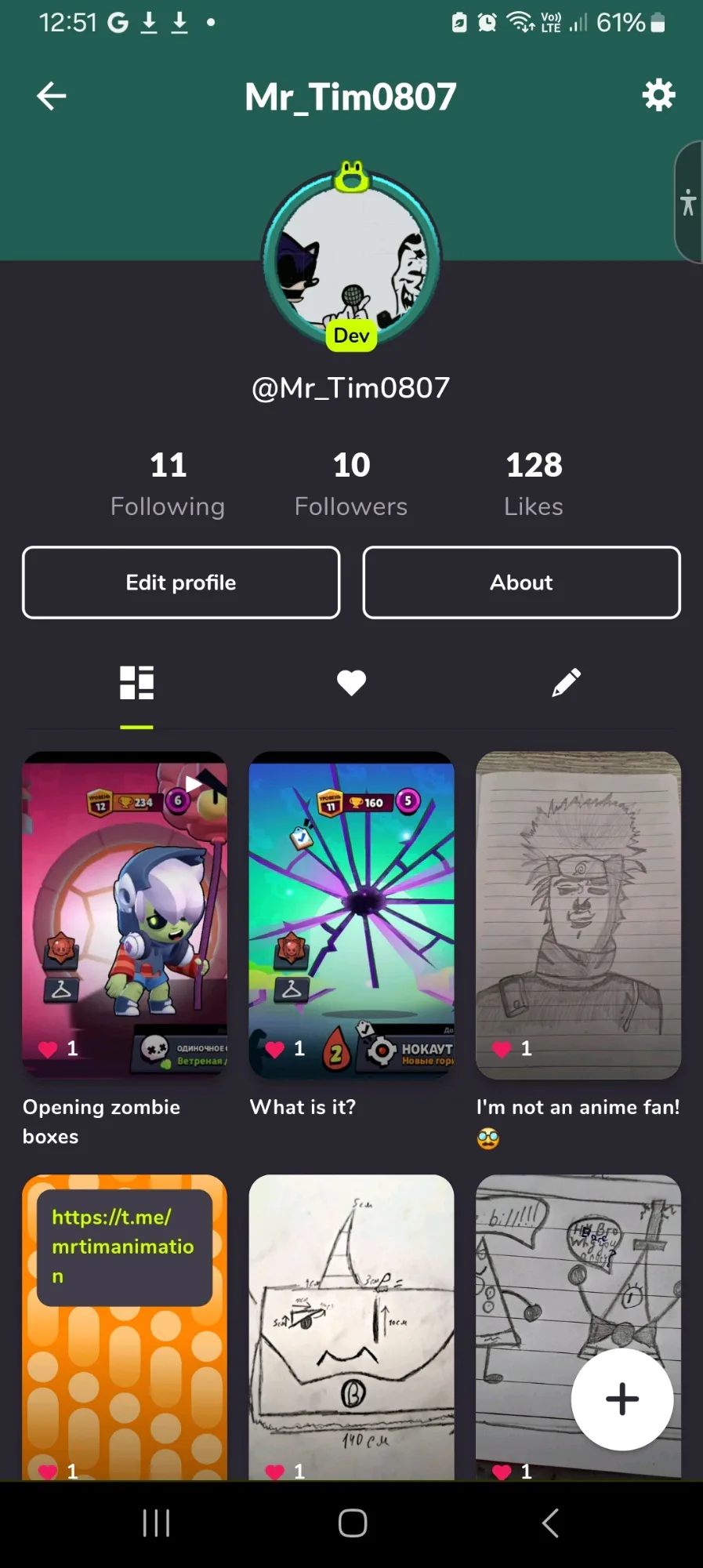Open the accessibility side handle

688,202
